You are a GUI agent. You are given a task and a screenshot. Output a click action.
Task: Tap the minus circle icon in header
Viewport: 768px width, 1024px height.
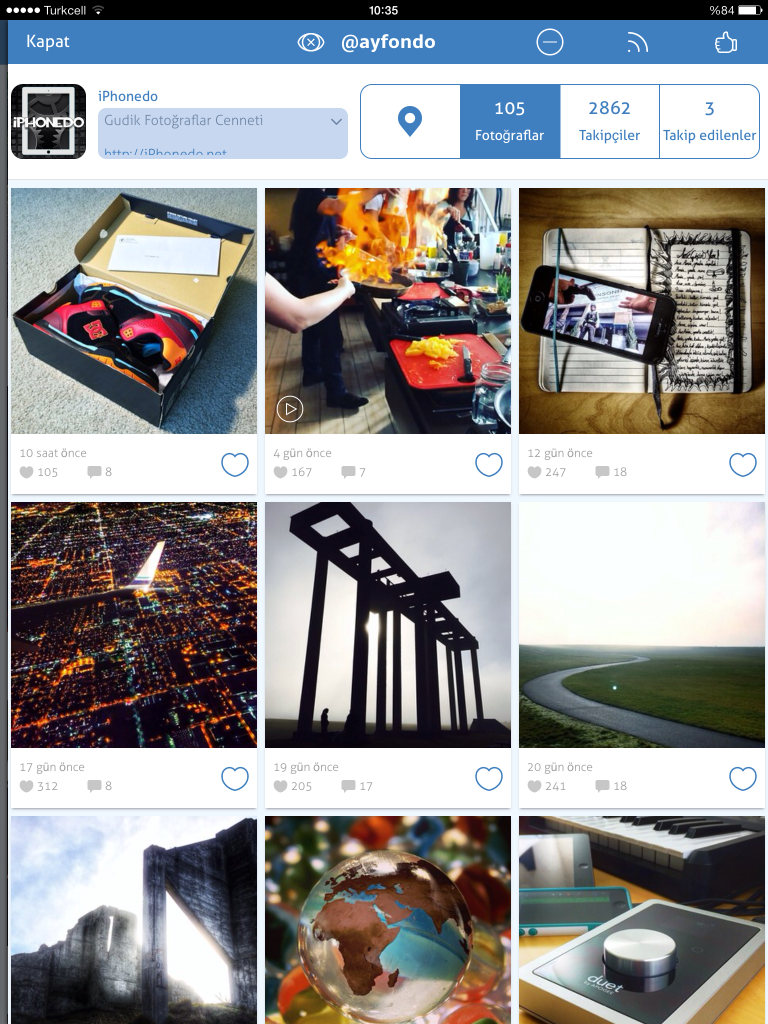pos(549,42)
